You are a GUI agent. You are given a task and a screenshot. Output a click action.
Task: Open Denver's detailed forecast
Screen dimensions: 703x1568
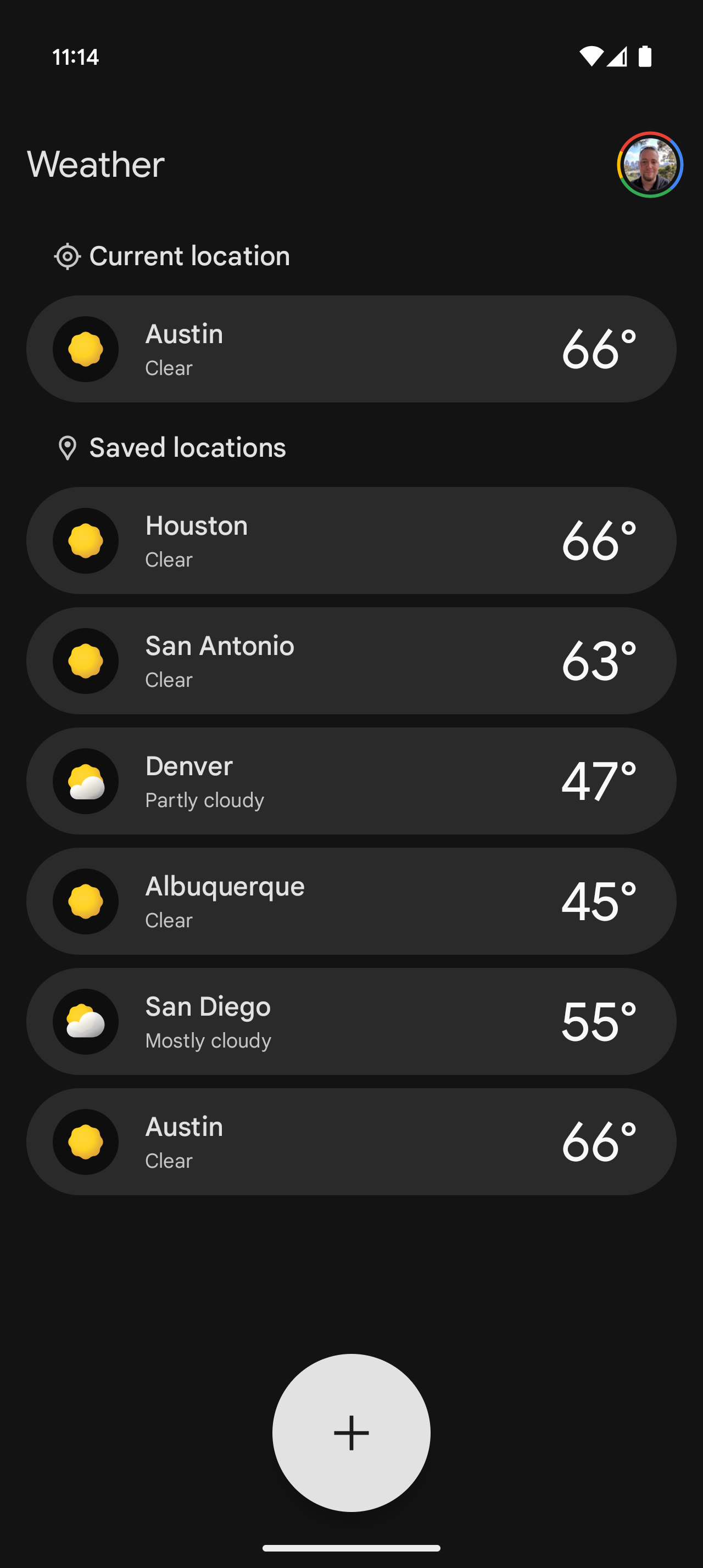point(351,780)
